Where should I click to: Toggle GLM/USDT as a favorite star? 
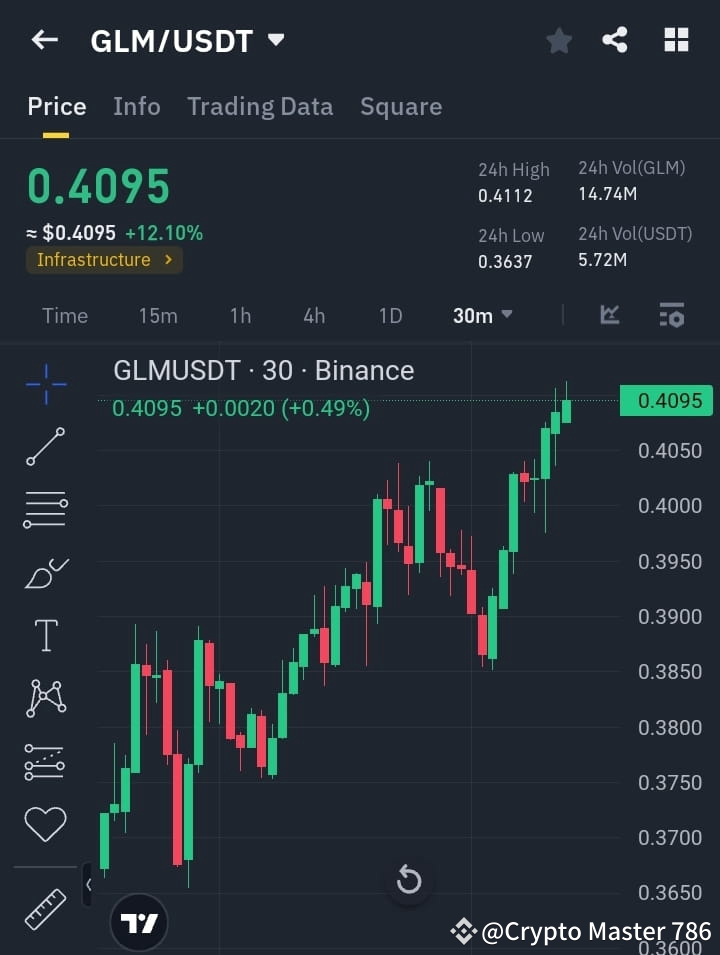pos(558,40)
